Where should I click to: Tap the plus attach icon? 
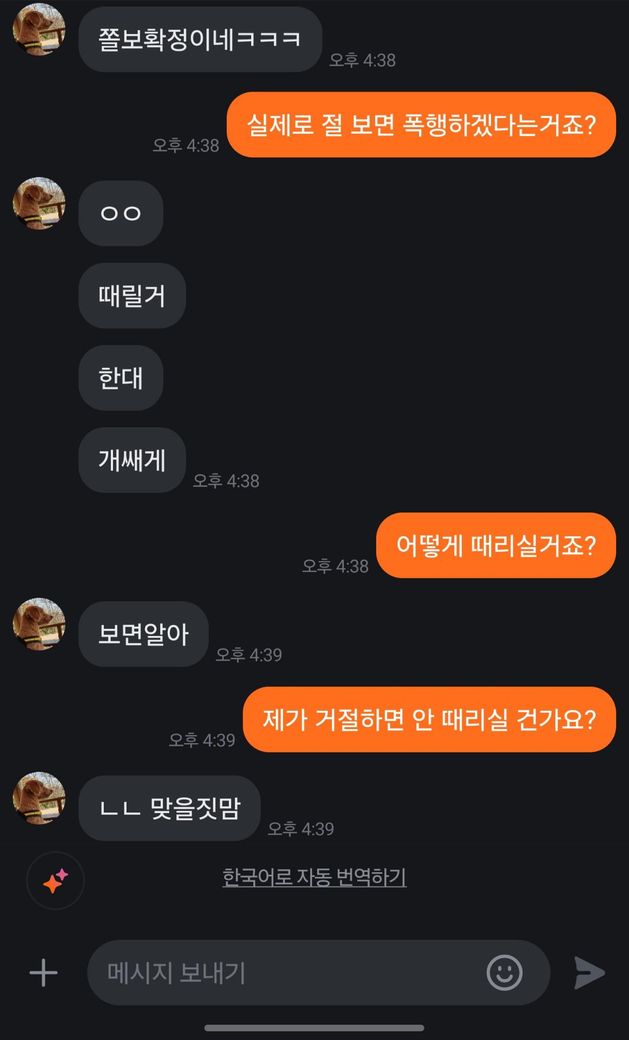coord(43,972)
